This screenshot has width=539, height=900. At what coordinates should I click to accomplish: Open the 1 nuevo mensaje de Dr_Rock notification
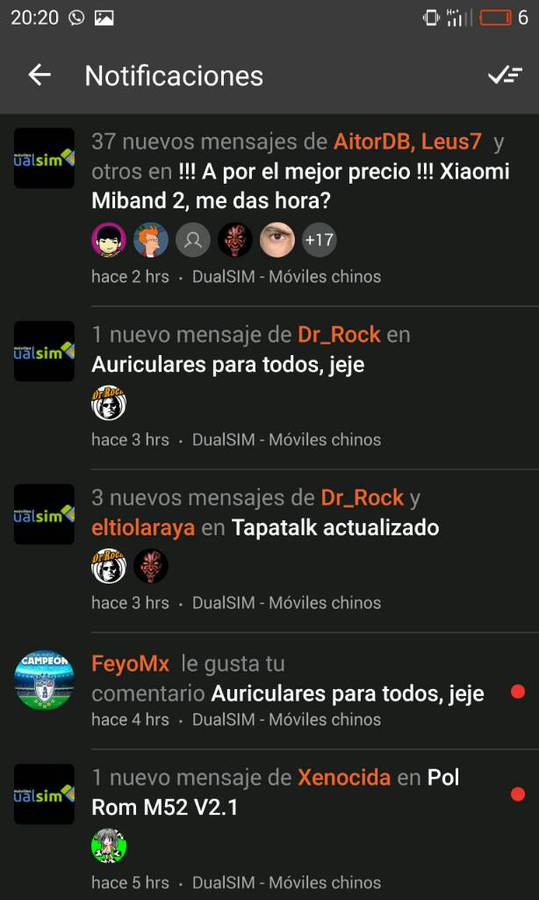(270, 387)
